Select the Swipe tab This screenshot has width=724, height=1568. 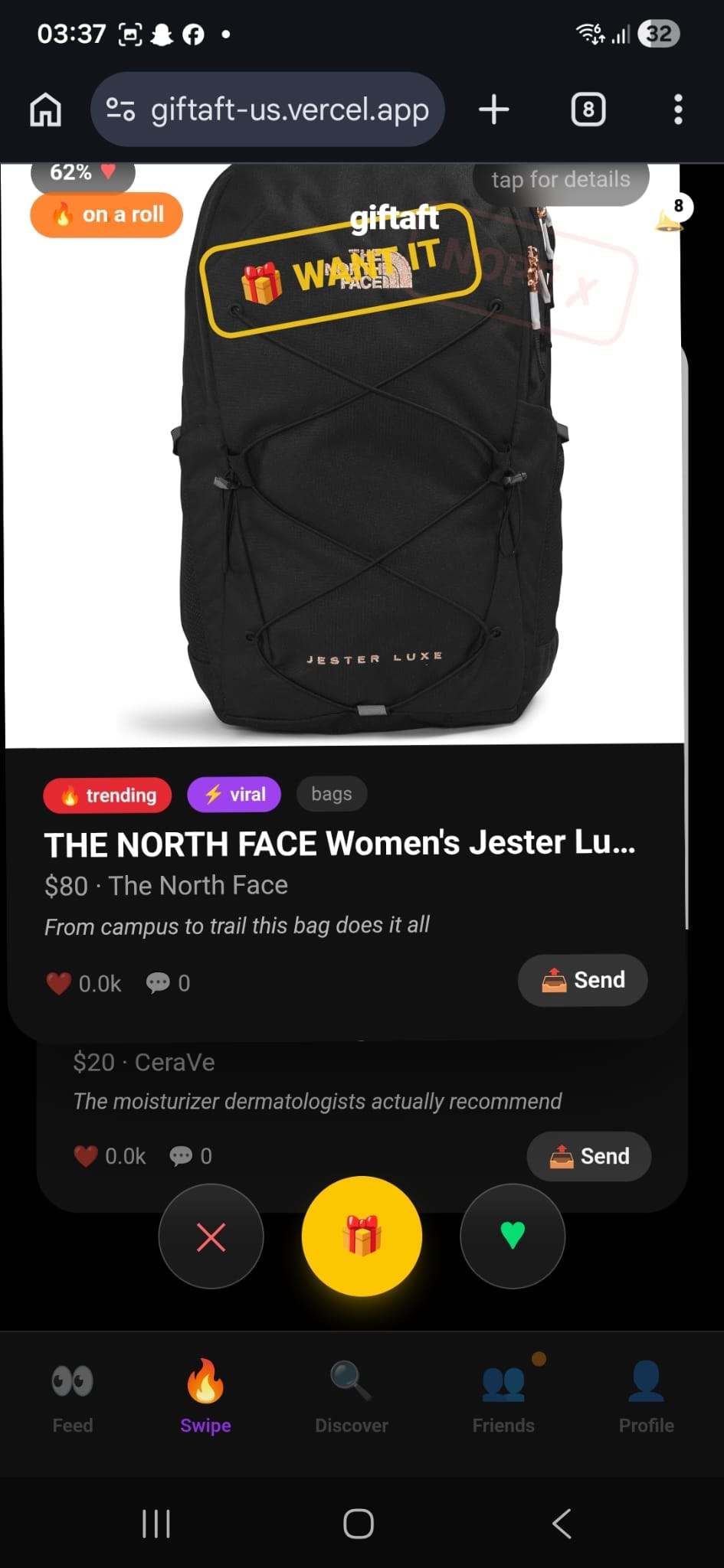pos(205,1397)
